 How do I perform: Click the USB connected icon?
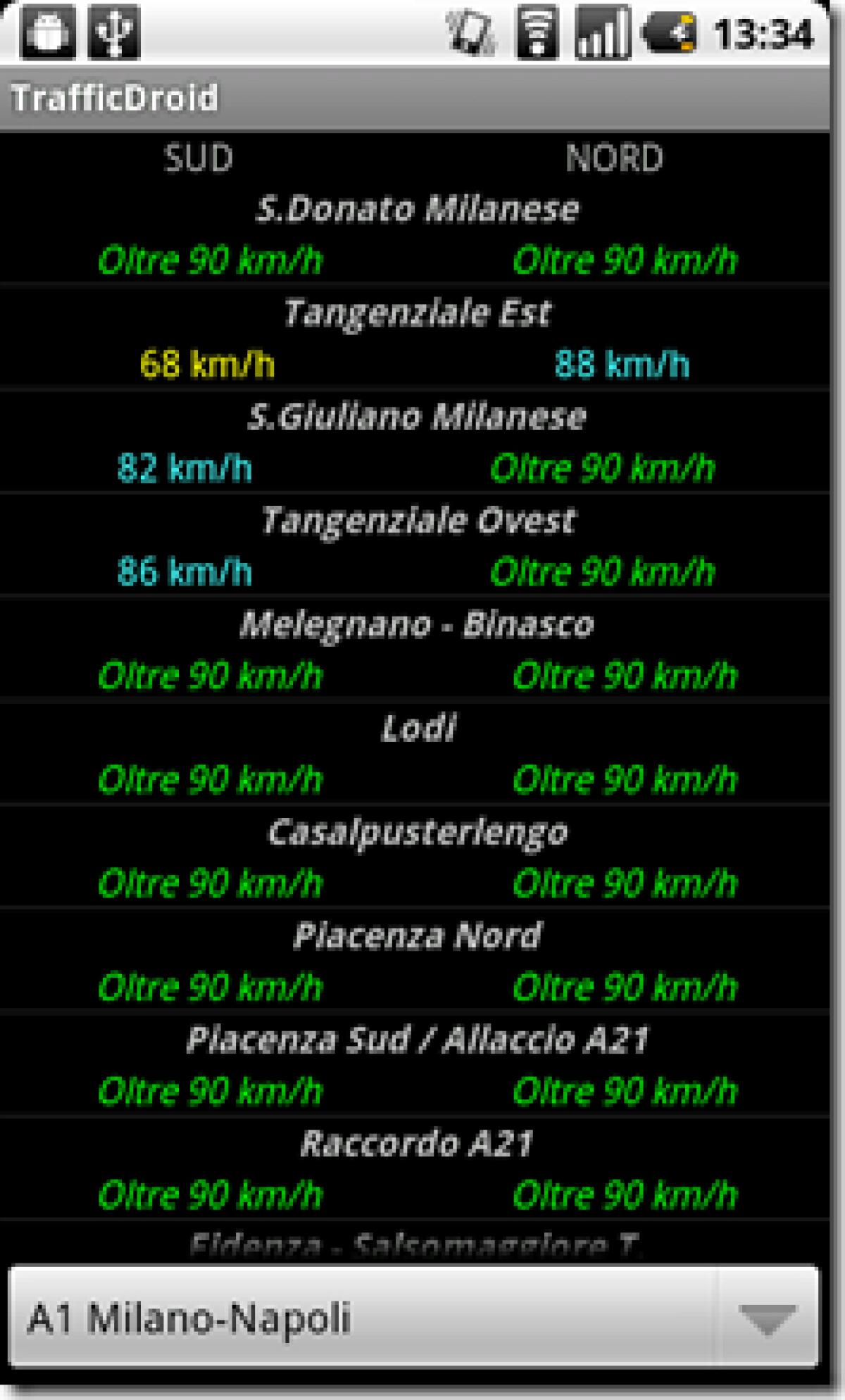[113, 31]
